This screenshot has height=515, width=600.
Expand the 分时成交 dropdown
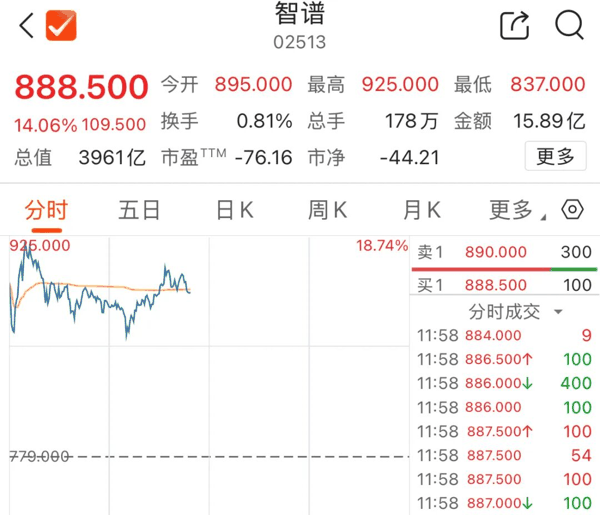[505, 312]
